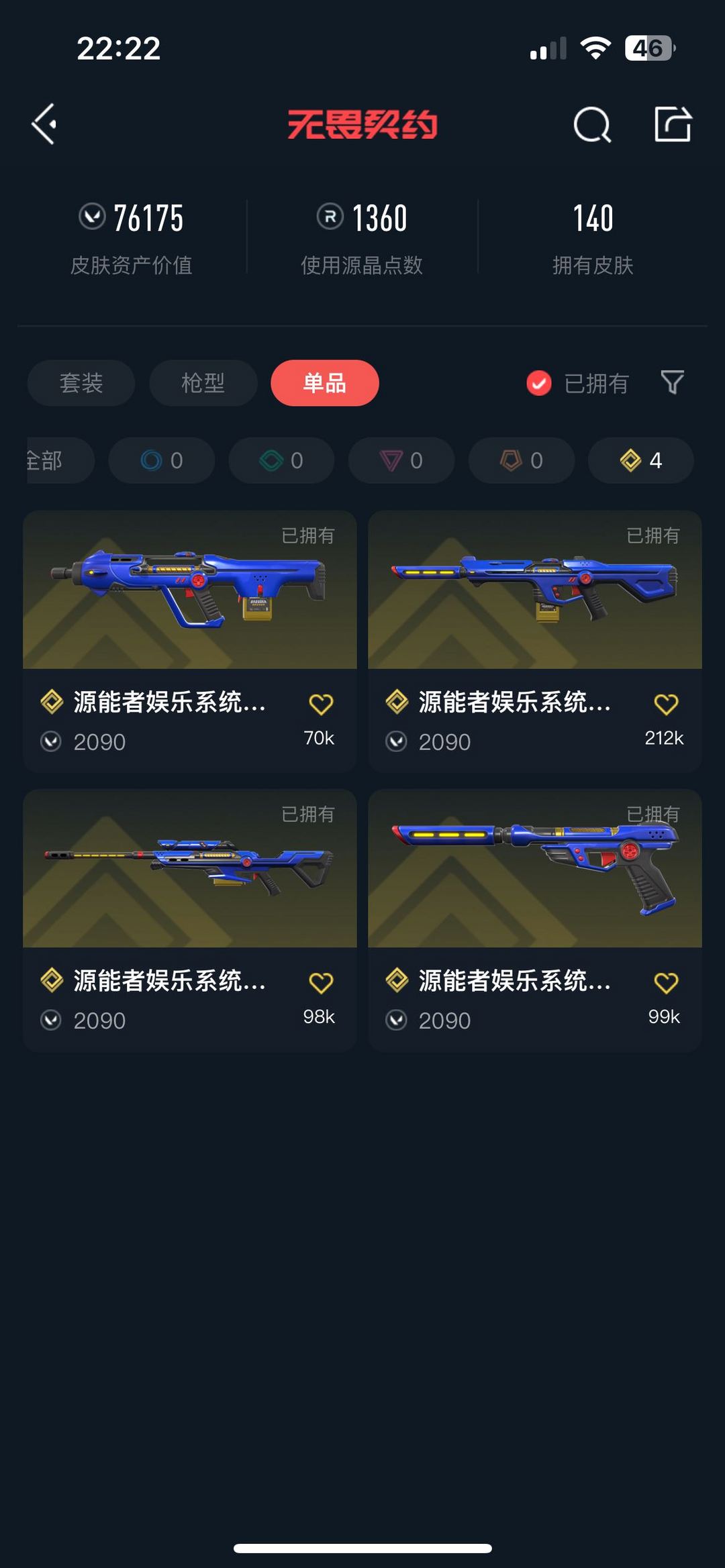Switch to the 套装 tab

81,383
